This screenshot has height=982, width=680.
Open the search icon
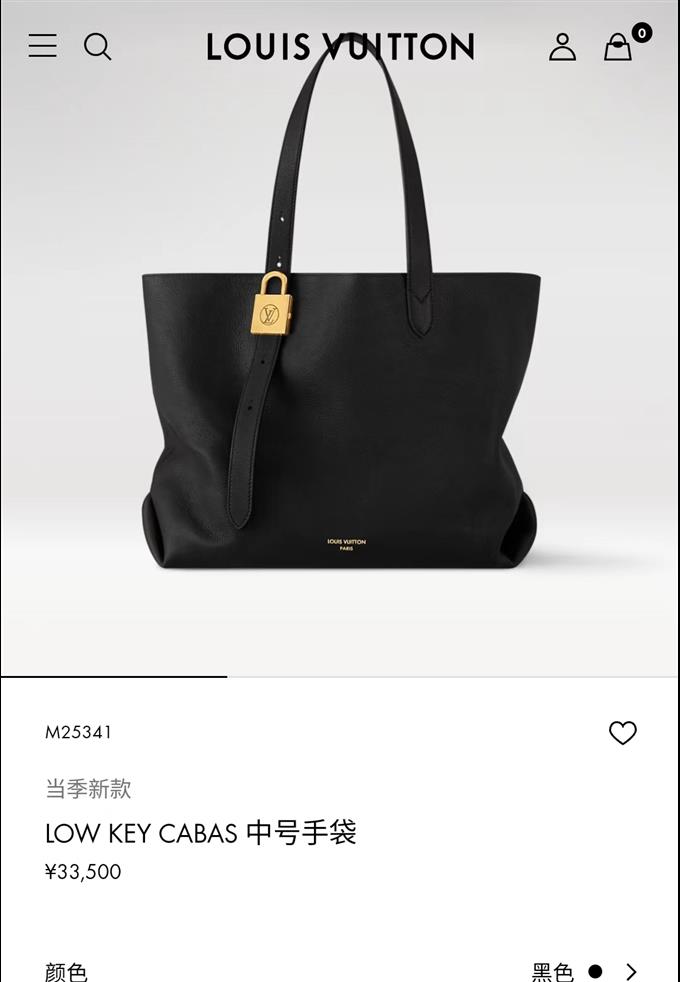tap(97, 46)
